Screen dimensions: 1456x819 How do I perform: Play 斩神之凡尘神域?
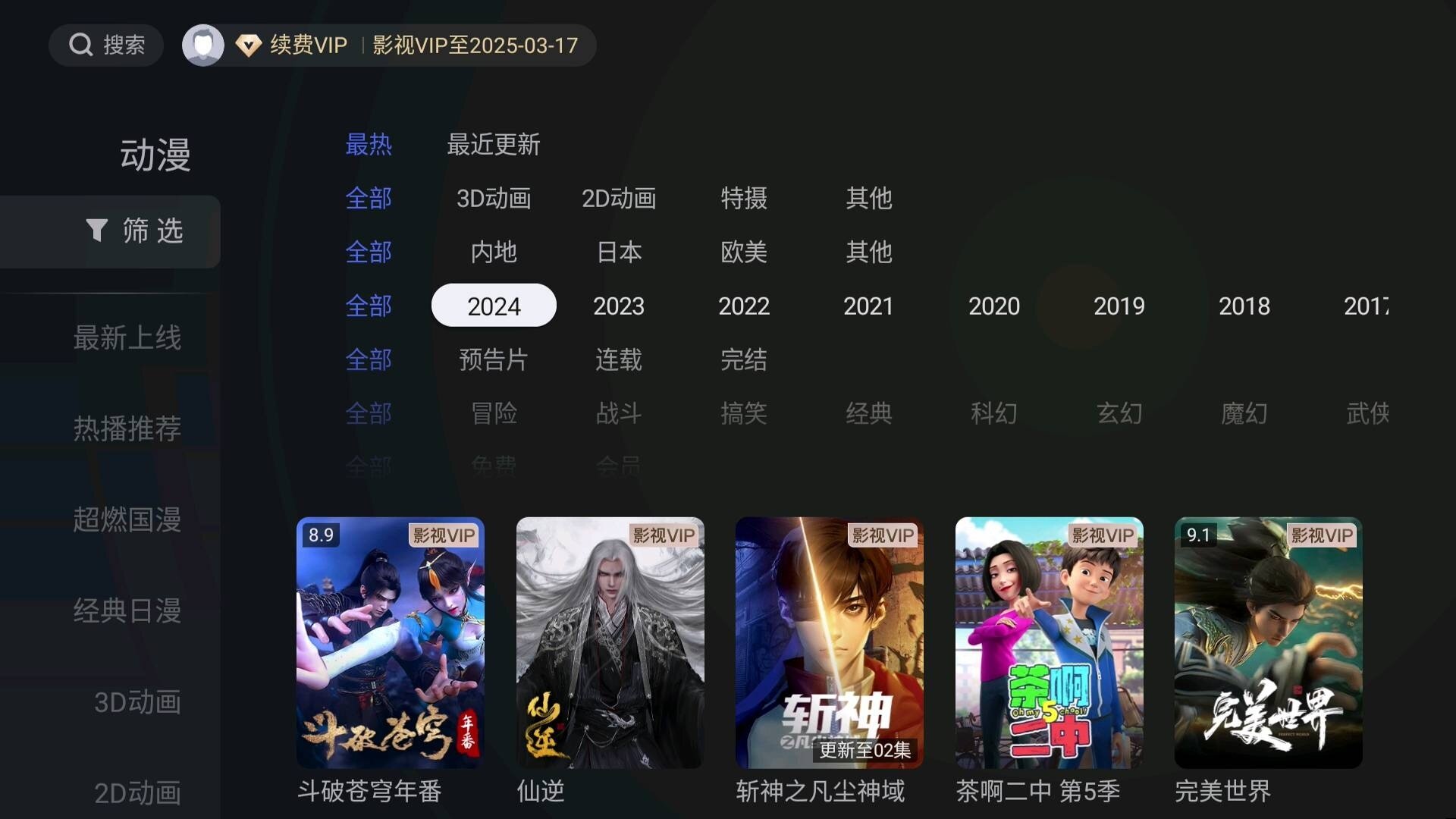pos(829,643)
